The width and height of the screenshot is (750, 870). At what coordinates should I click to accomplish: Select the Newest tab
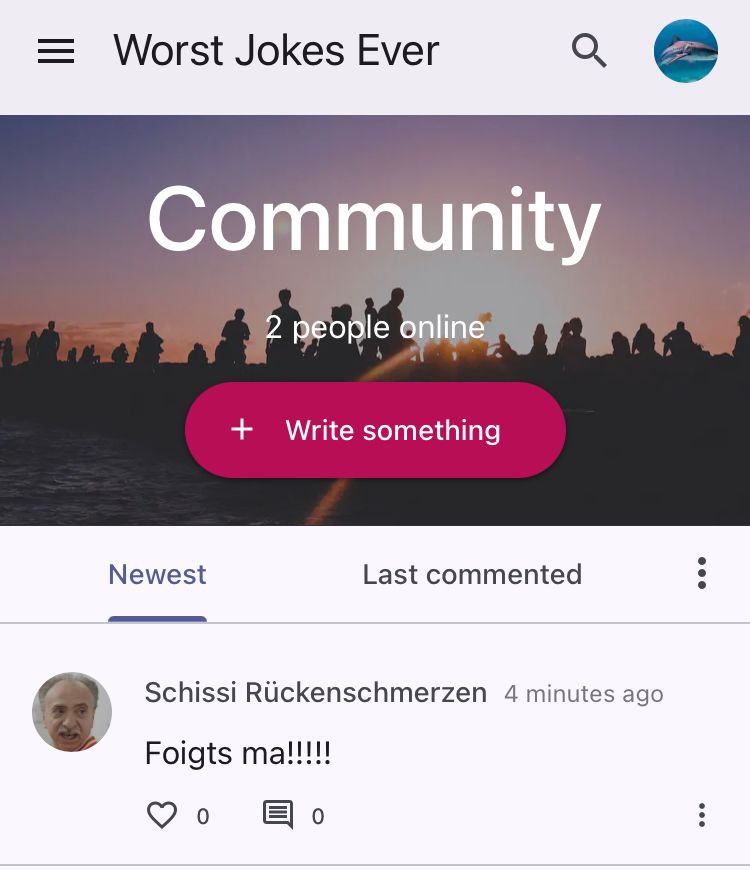click(x=157, y=575)
